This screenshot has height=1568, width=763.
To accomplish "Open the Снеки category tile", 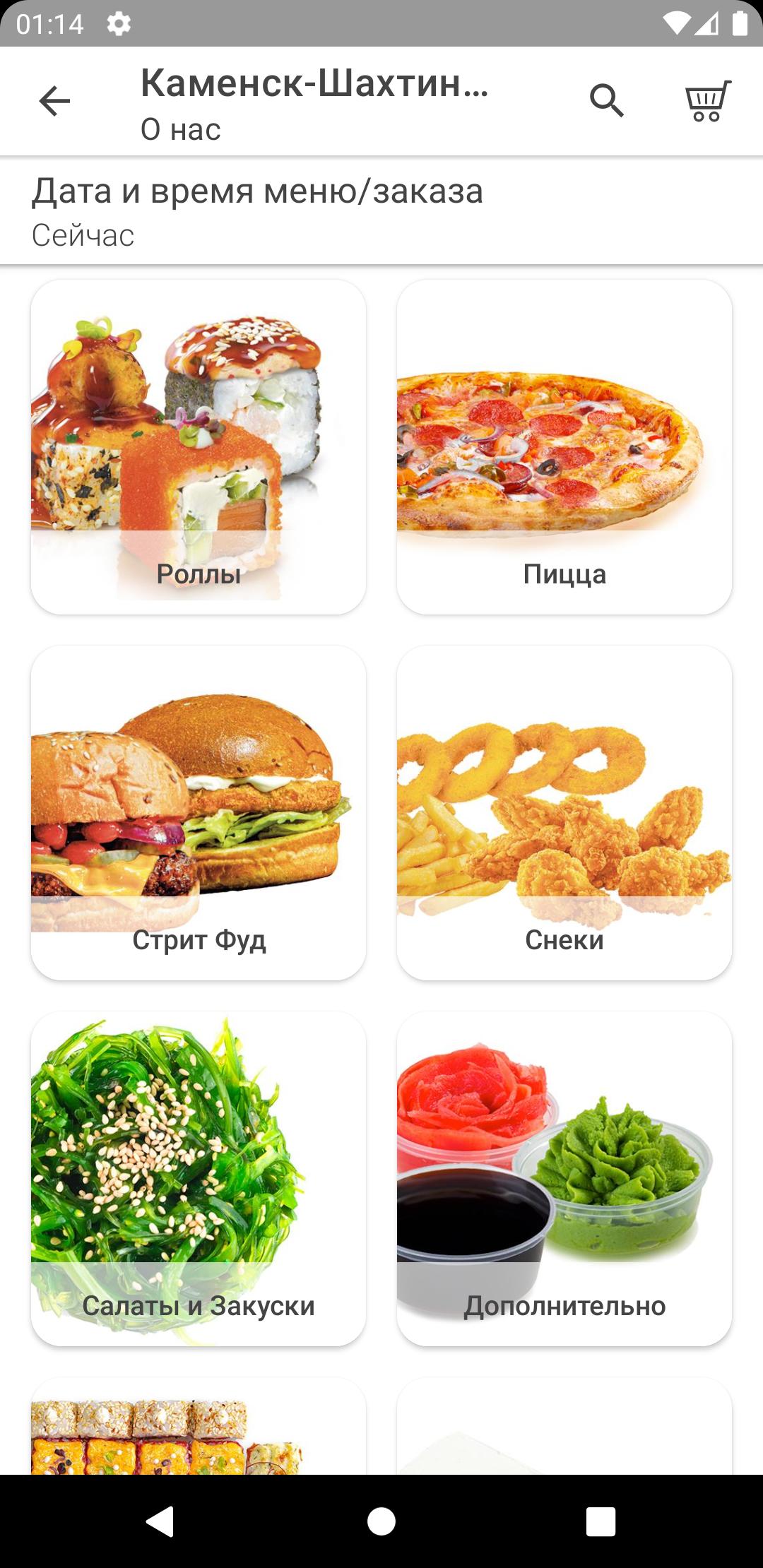I will [564, 813].
